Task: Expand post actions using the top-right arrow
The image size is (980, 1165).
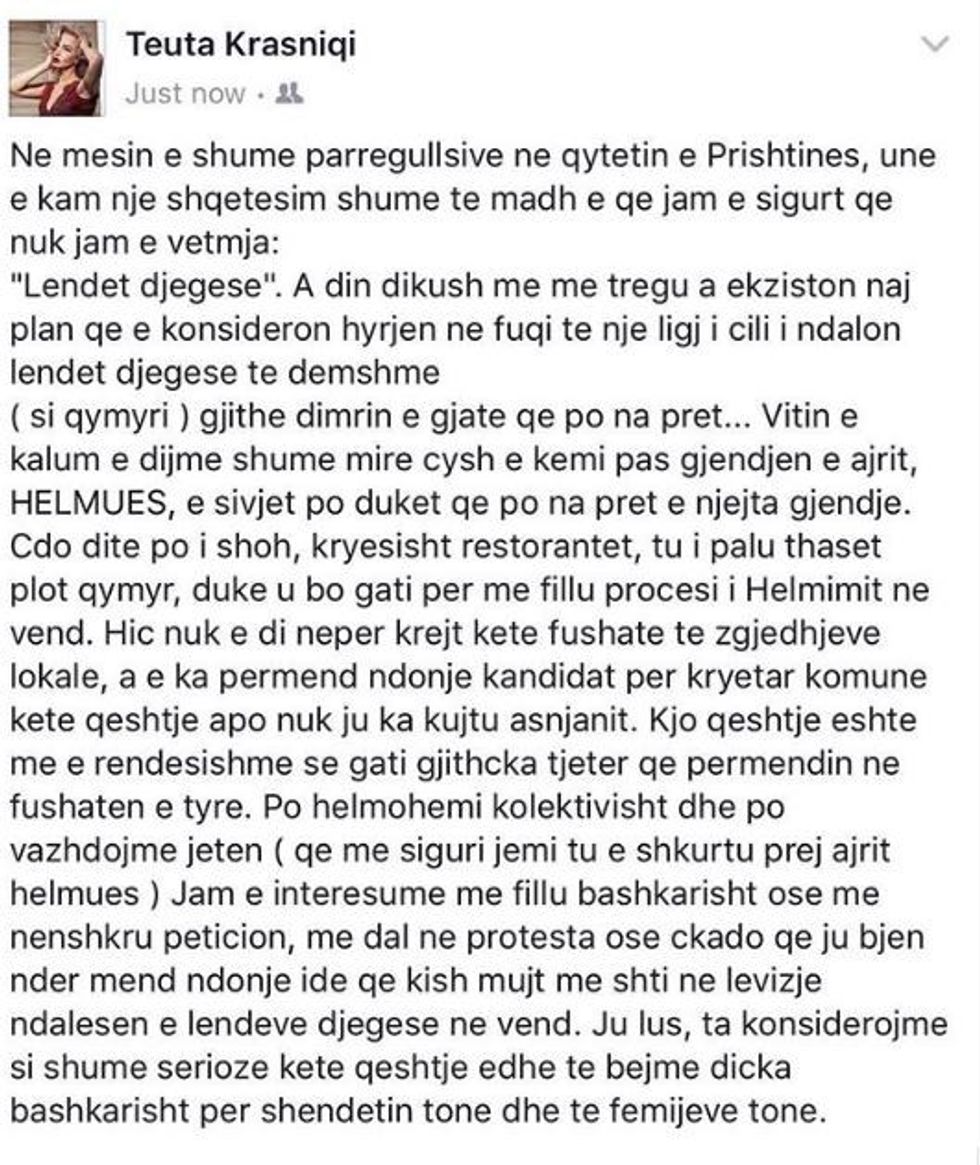Action: coord(934,44)
